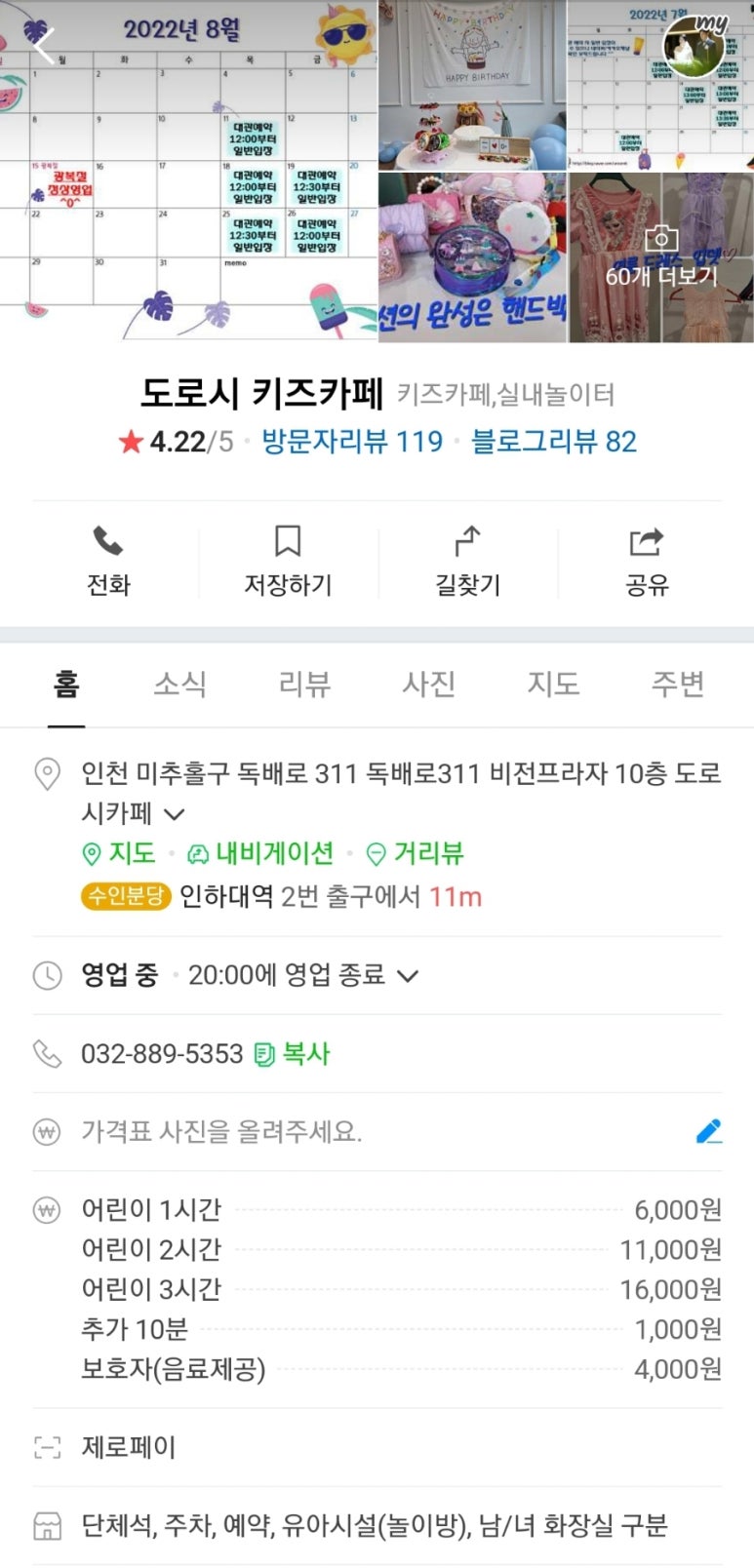Expand the full address details
Screen dimensions: 754x1568
[175, 814]
